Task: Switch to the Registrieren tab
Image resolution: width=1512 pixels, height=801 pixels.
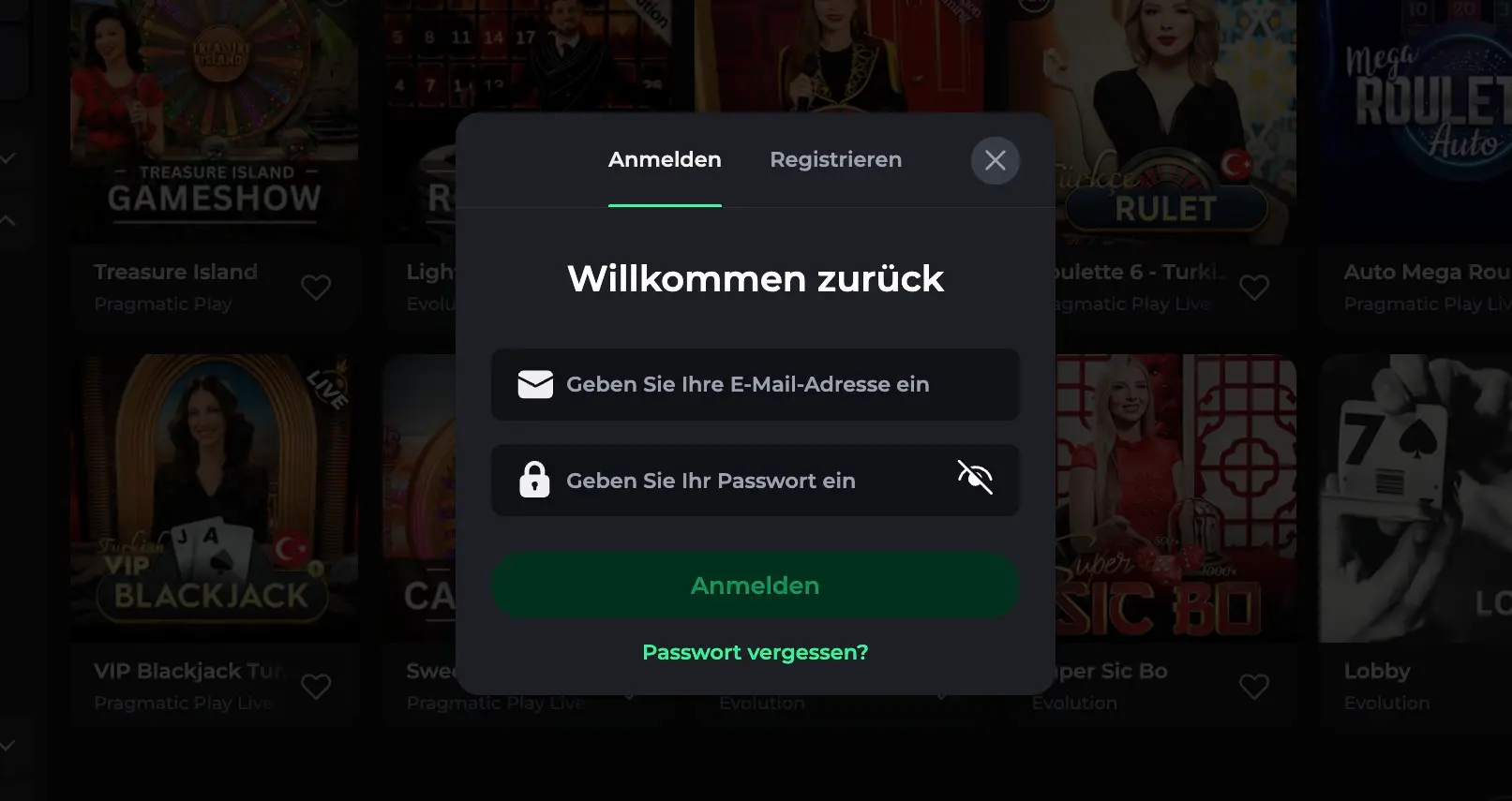Action: (x=835, y=160)
